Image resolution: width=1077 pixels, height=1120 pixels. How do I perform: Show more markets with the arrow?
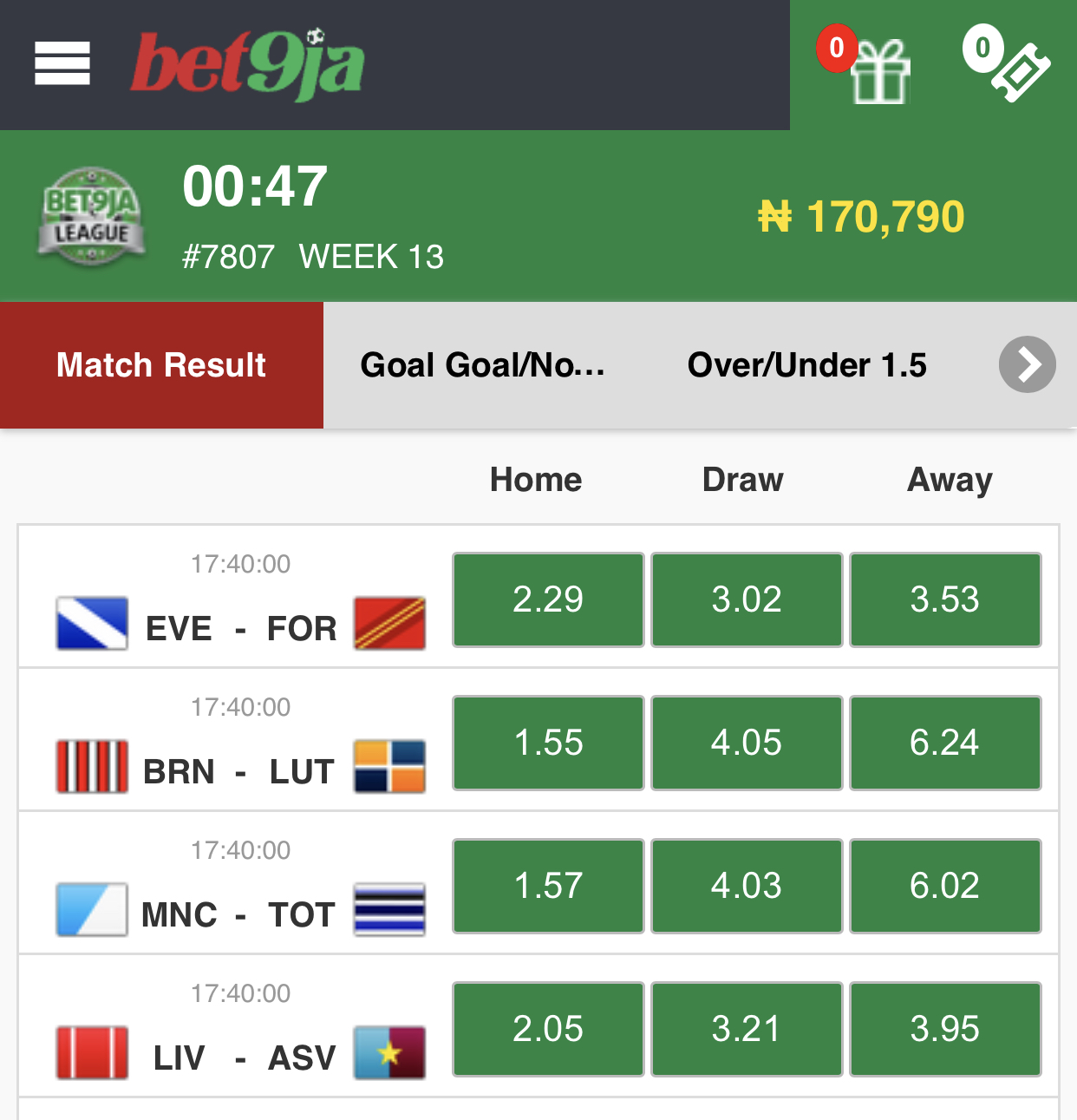(x=1028, y=364)
